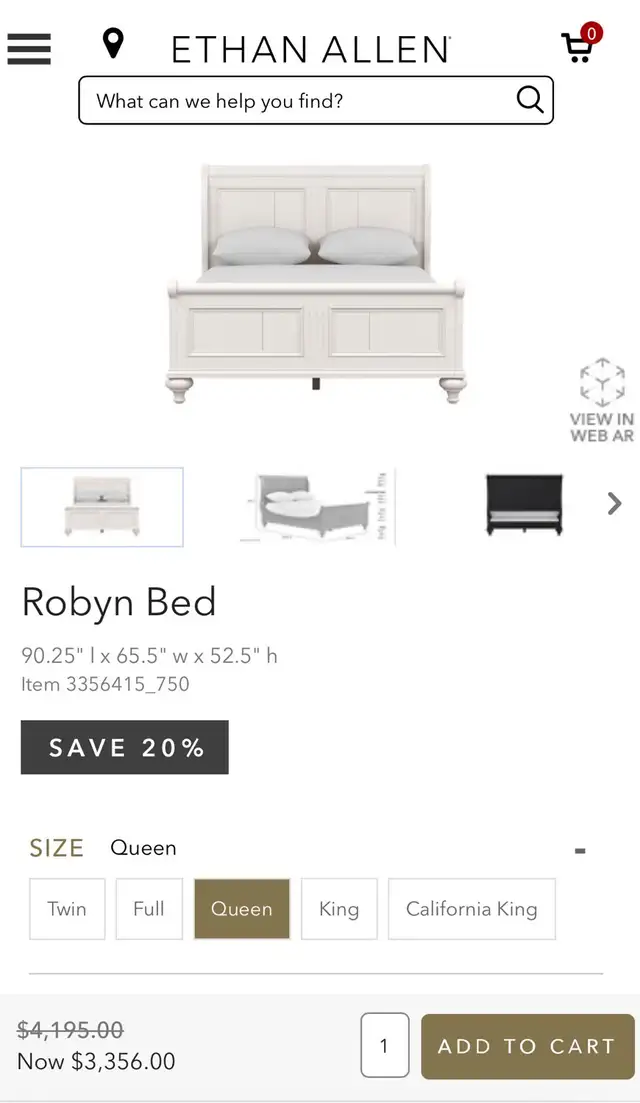Select the King size
The height and width of the screenshot is (1103, 640).
[339, 909]
